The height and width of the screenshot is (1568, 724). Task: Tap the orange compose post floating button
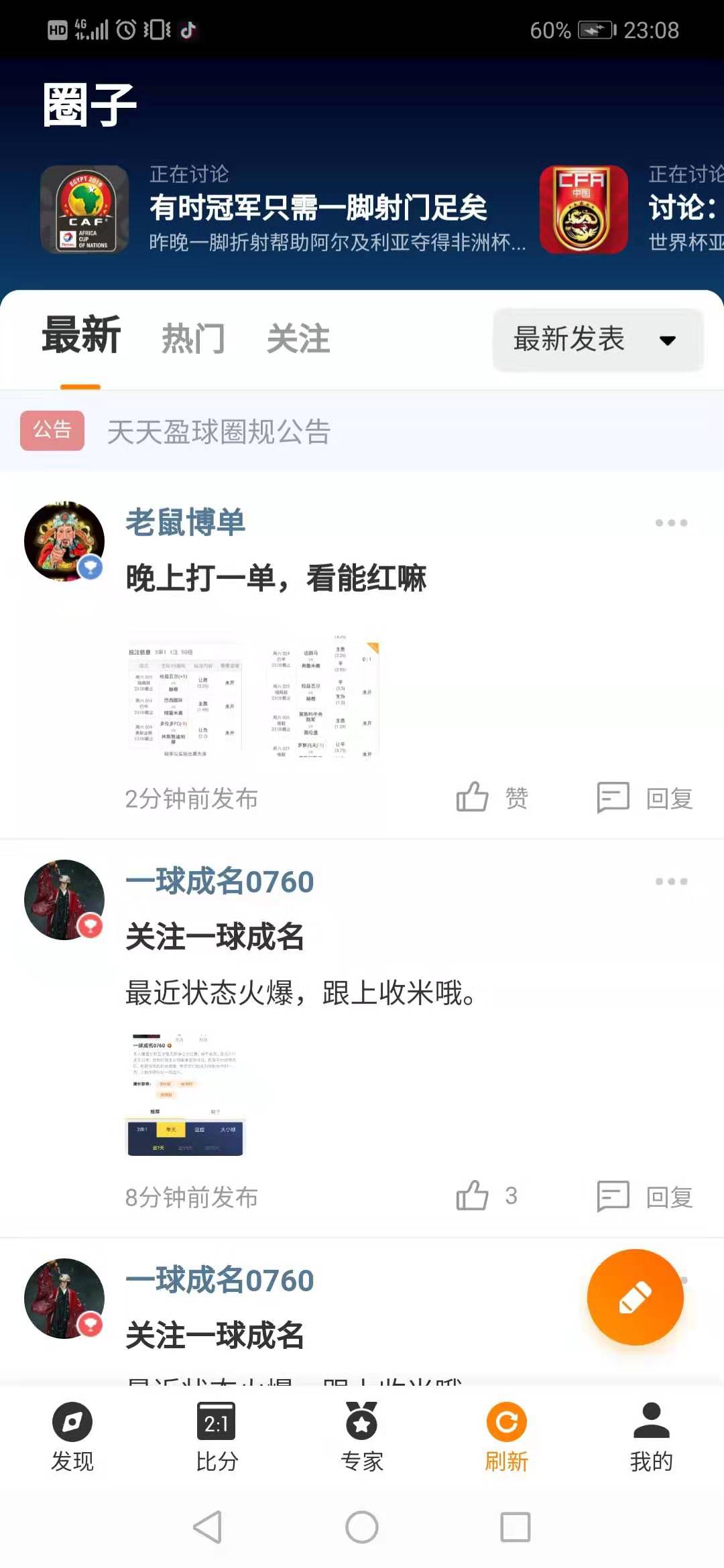[635, 1297]
